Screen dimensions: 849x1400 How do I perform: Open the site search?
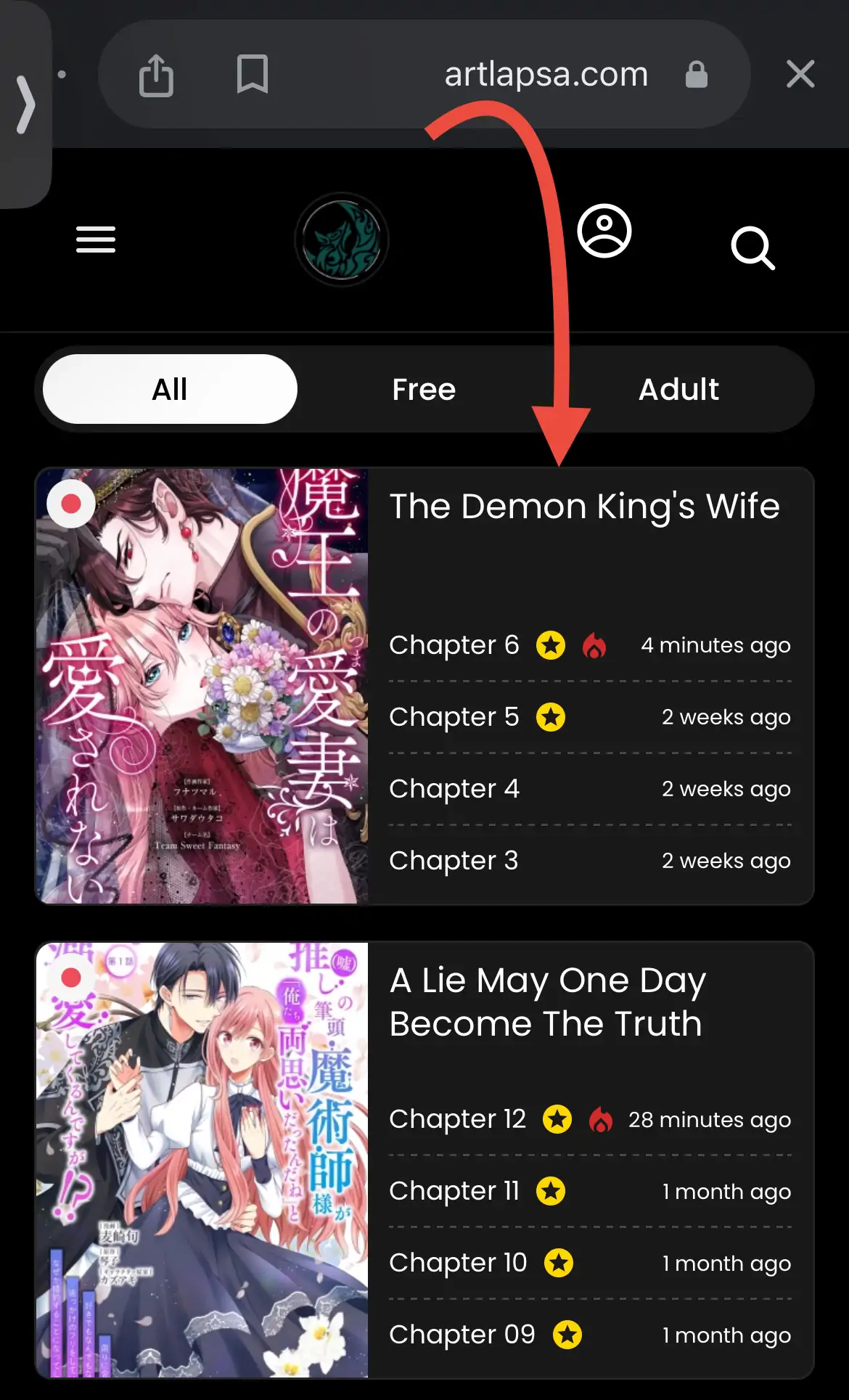tap(752, 247)
